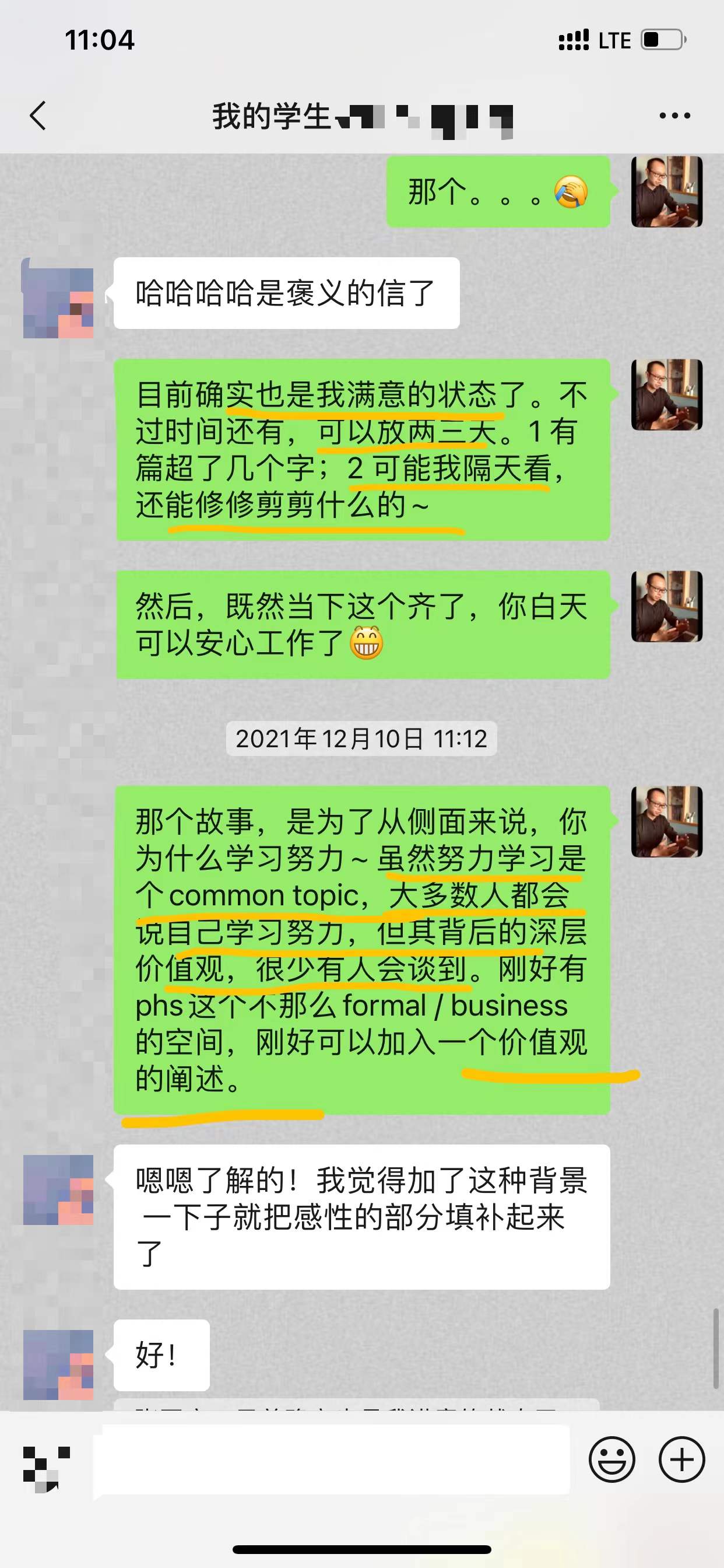Viewport: 724px width, 1568px height.
Task: Open the emoji sticker picker
Action: coord(611,1459)
